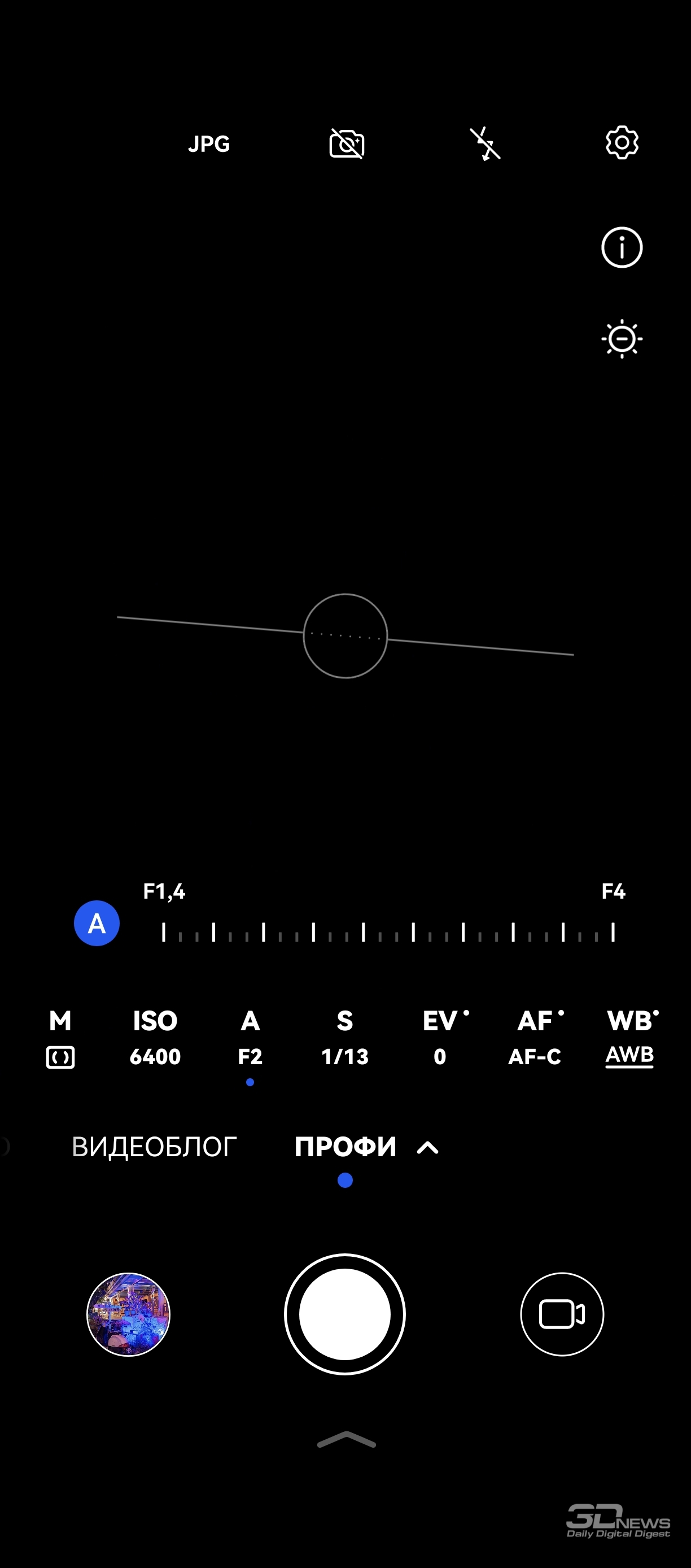Image resolution: width=691 pixels, height=1568 pixels.
Task: Open camera settings gear
Action: [622, 143]
